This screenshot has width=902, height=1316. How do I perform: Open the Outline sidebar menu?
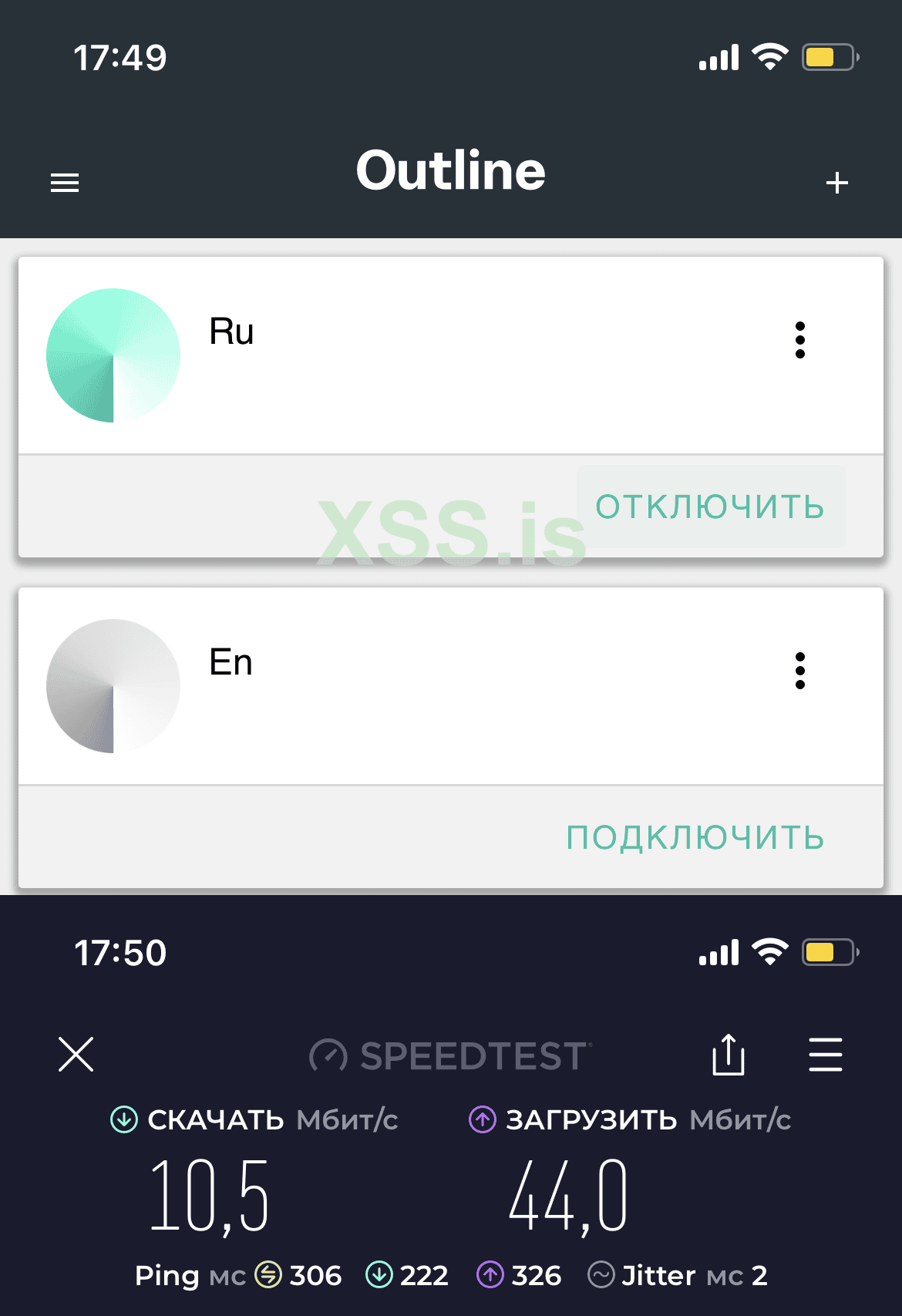[x=64, y=182]
